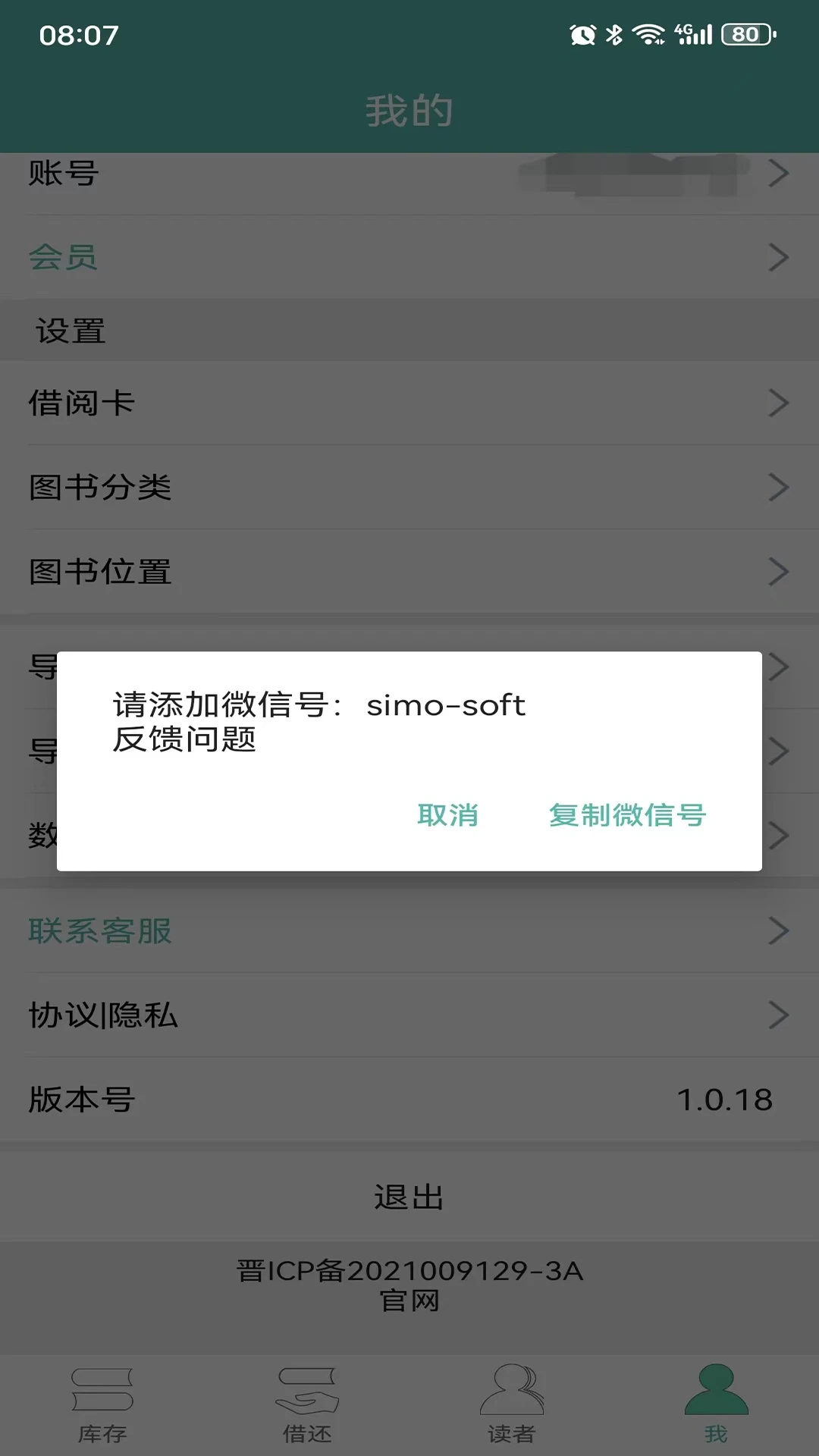Screen dimensions: 819x1456
Task: Open the 协议|隐私 privacy agreement row
Action: pyautogui.click(x=409, y=1016)
